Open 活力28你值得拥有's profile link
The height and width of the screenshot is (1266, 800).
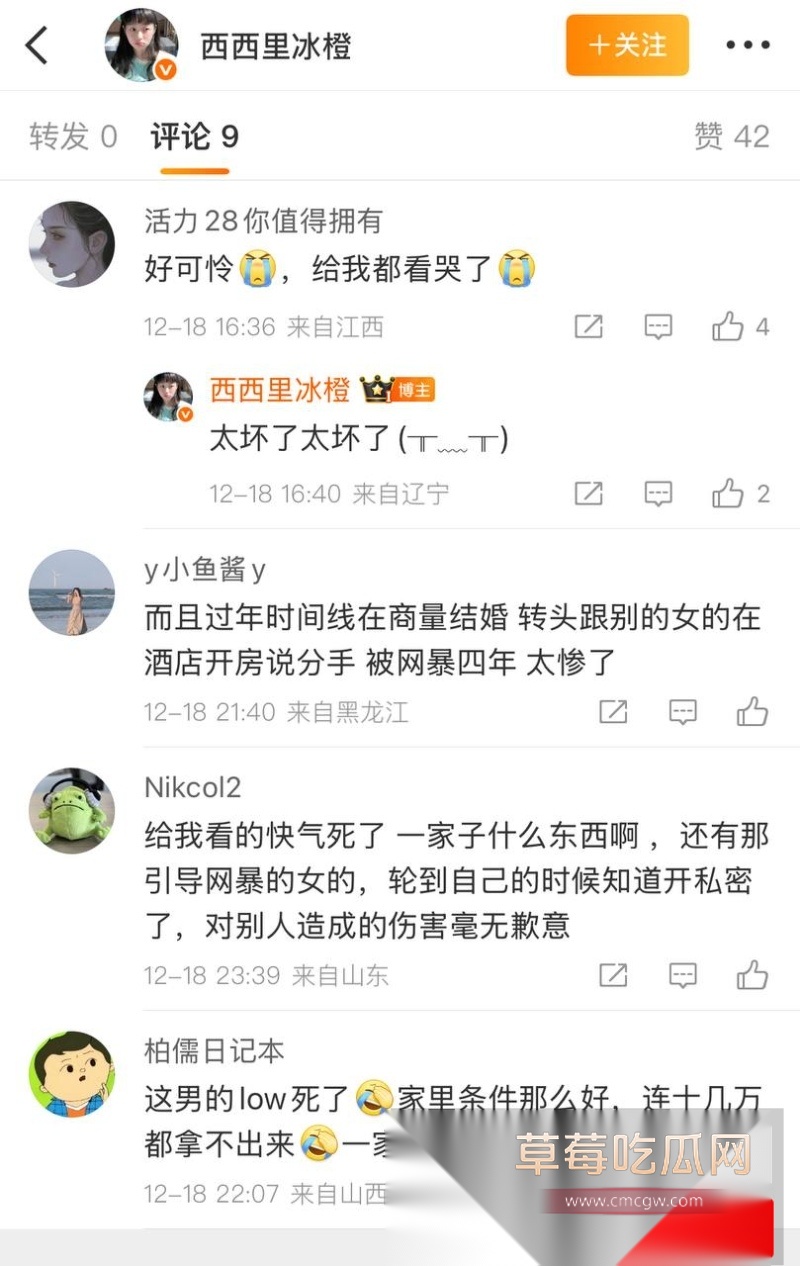coord(262,220)
